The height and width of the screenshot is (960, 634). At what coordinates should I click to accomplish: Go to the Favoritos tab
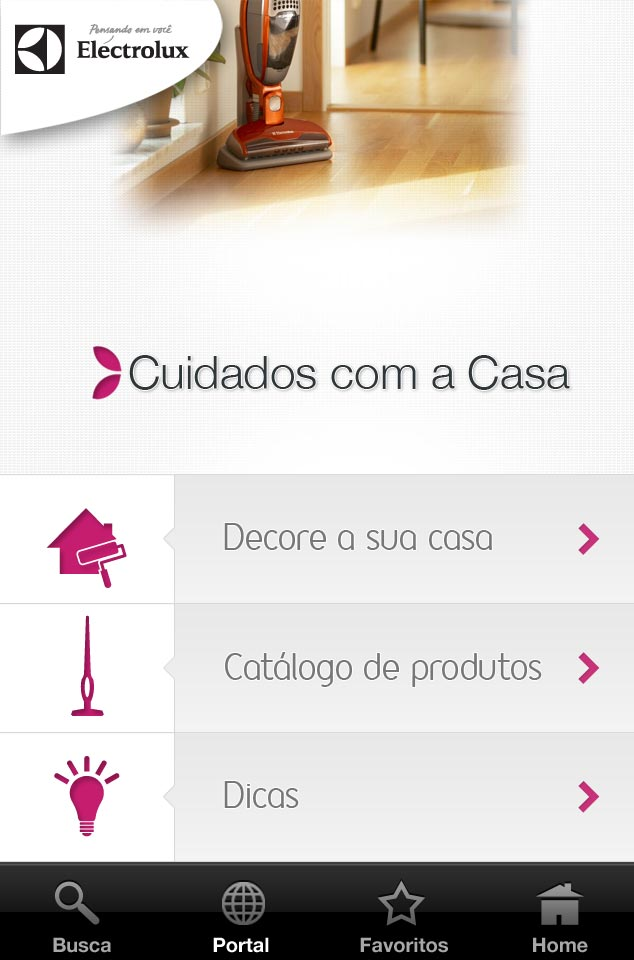tap(403, 916)
